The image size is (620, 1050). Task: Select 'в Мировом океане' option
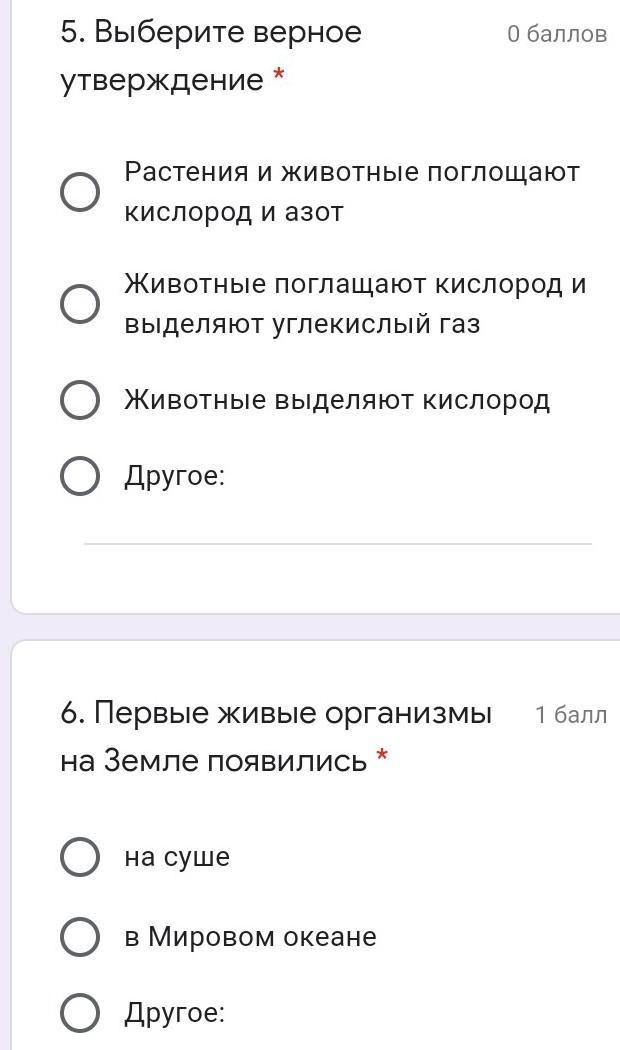pyautogui.click(x=80, y=937)
